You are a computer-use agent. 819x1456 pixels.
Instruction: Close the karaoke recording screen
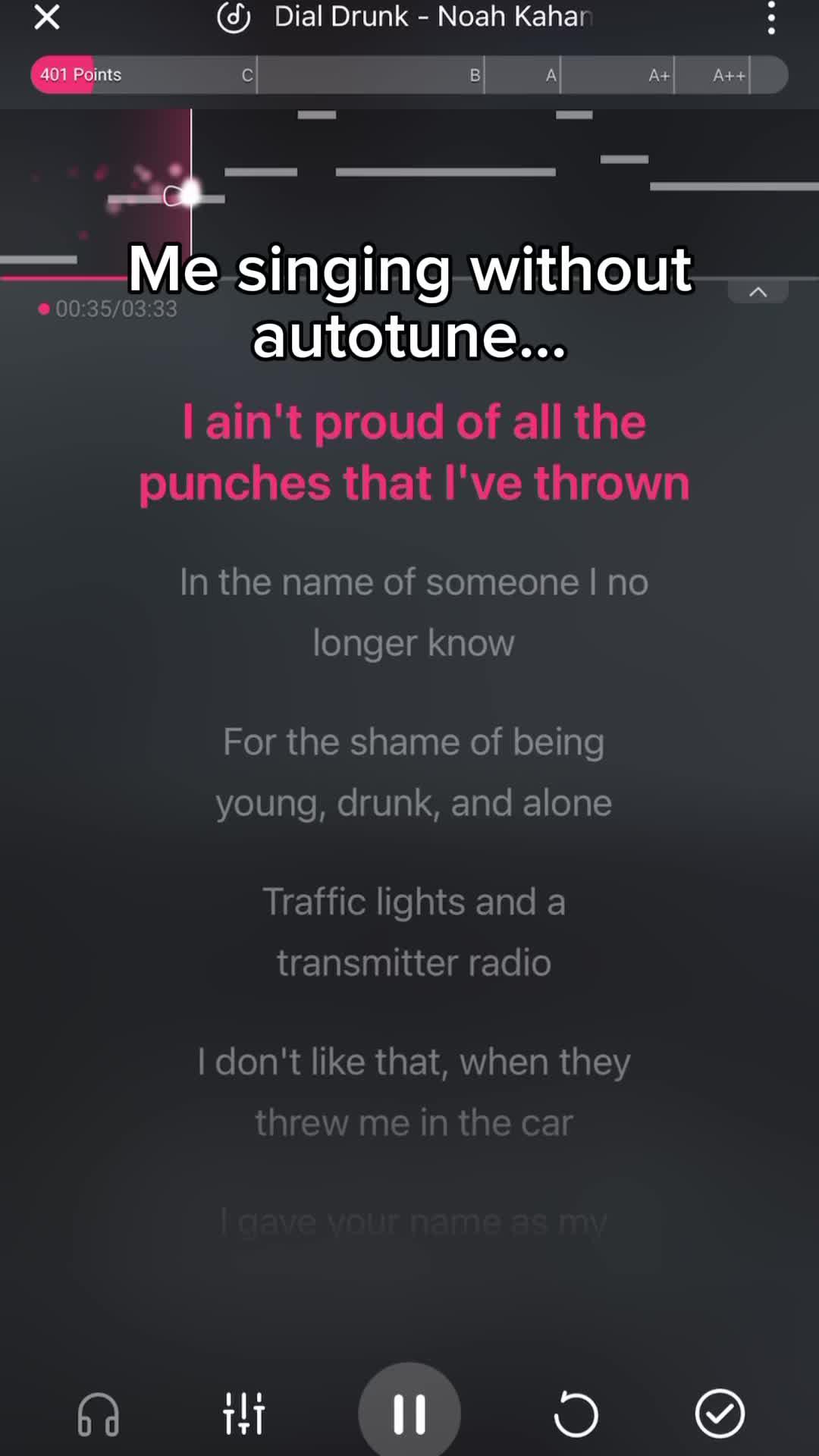tap(47, 17)
